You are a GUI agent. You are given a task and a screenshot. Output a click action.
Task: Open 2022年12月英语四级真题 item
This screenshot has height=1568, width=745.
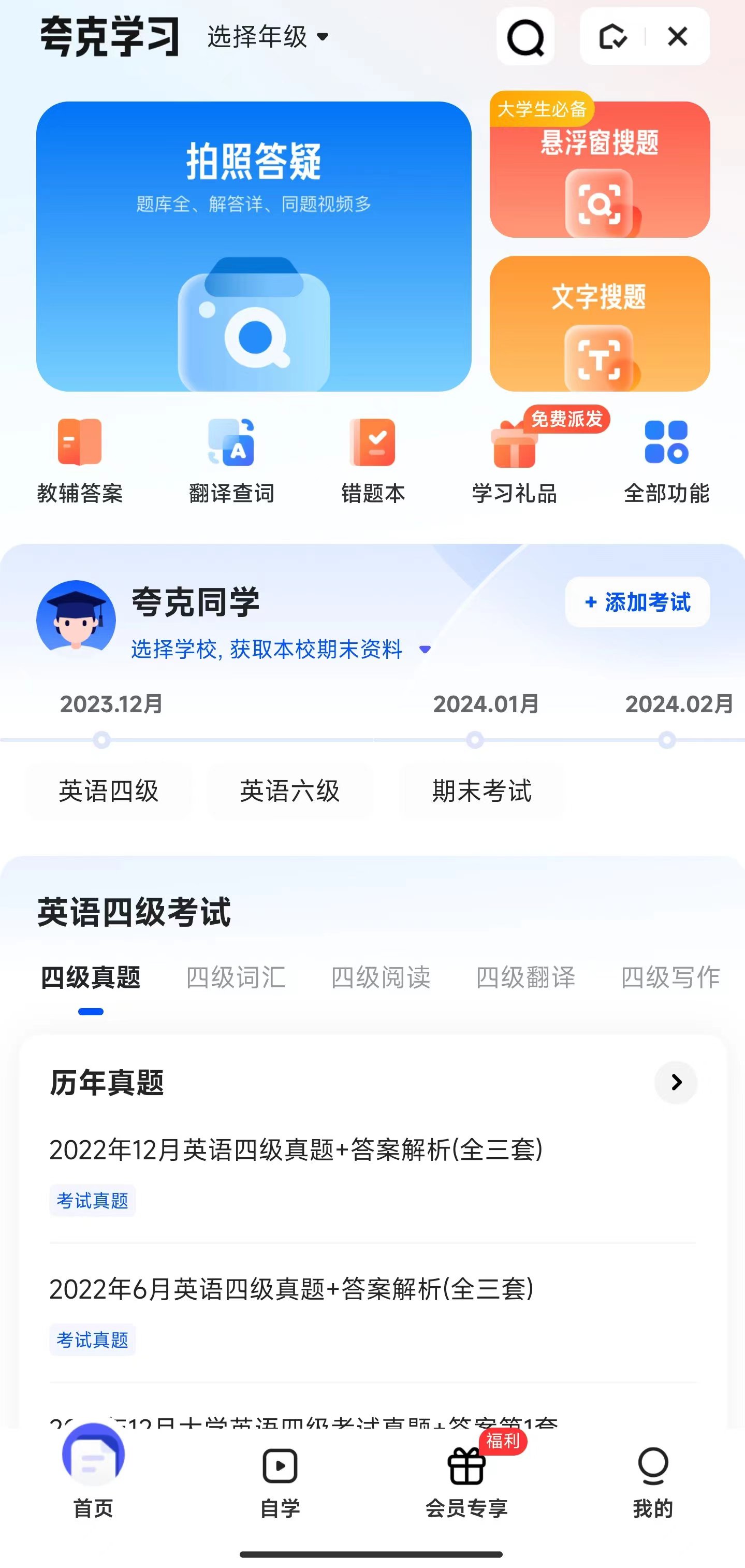[x=296, y=1150]
